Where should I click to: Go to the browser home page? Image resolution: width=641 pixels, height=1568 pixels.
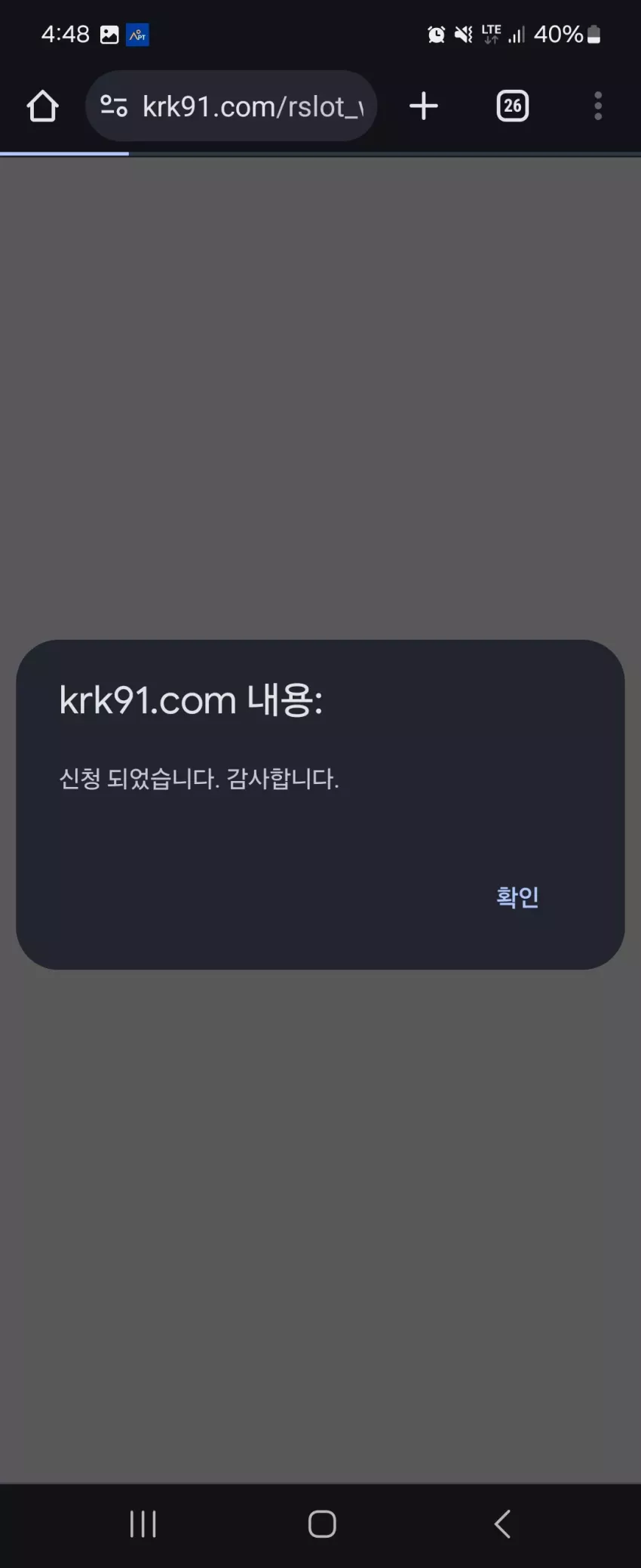pyautogui.click(x=42, y=106)
